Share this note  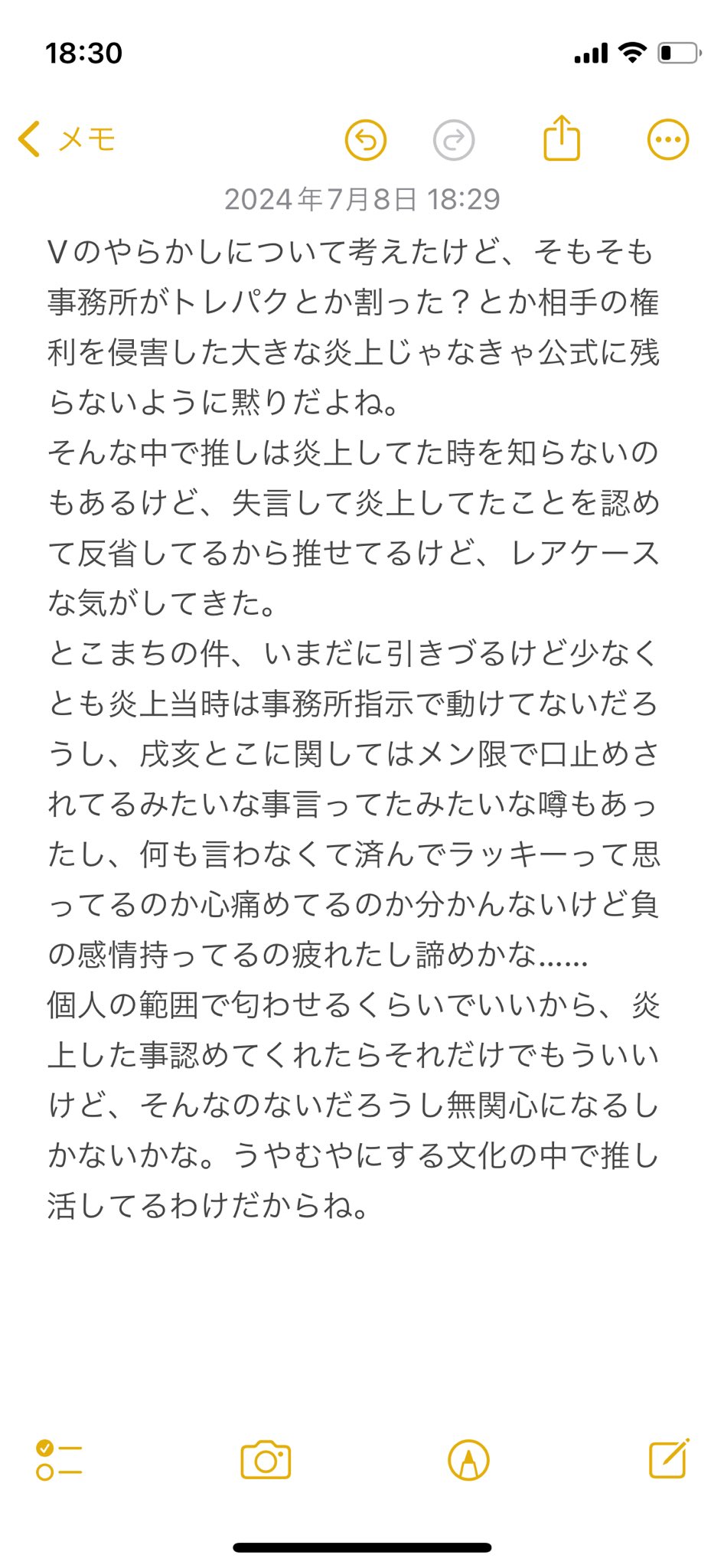(562, 138)
